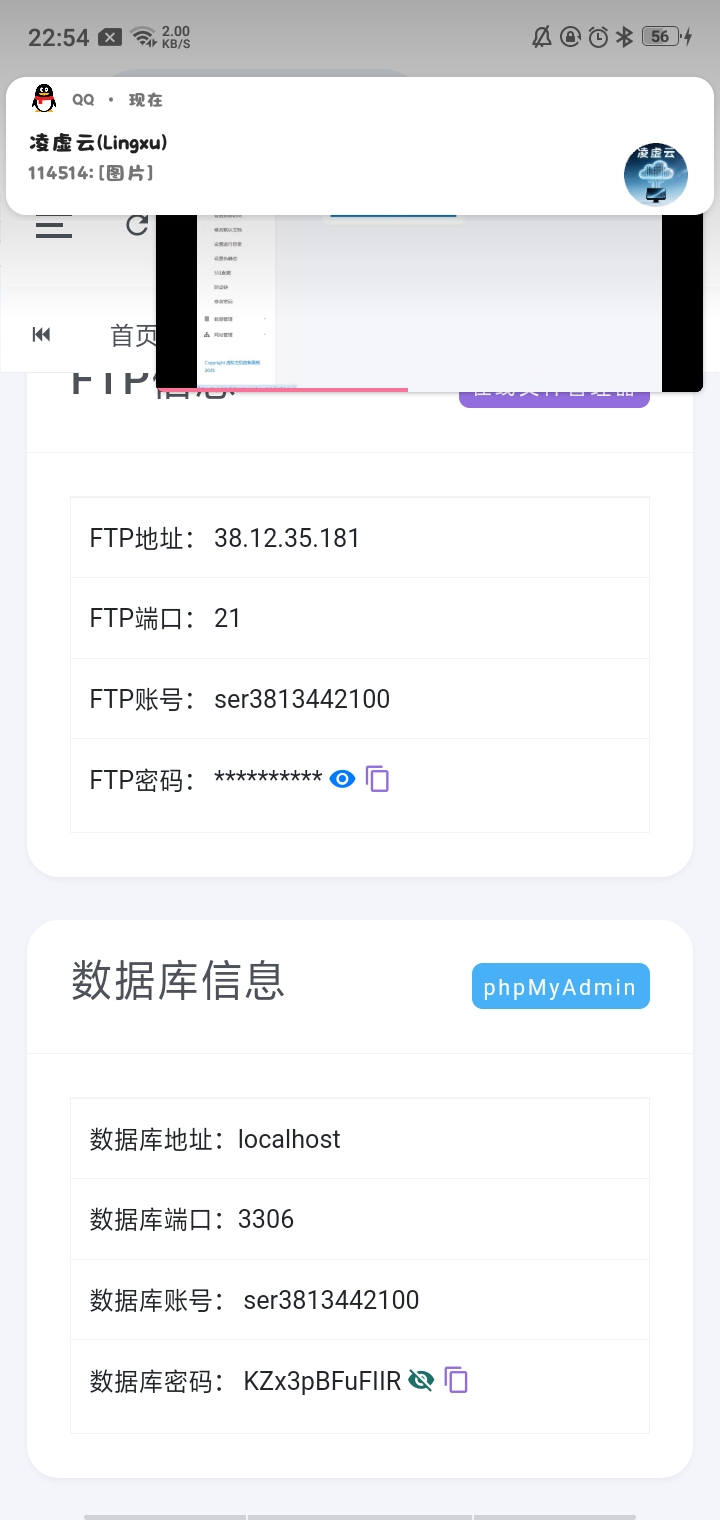Open the hamburger drawer menu
The height and width of the screenshot is (1520, 720).
54,228
